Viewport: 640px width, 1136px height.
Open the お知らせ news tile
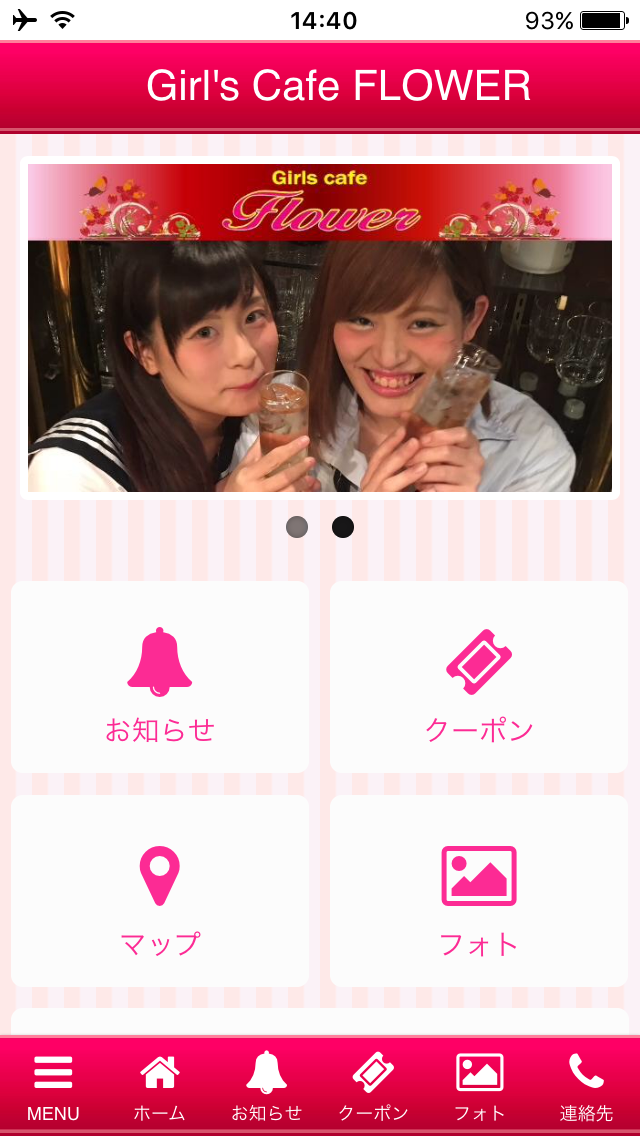tap(160, 677)
